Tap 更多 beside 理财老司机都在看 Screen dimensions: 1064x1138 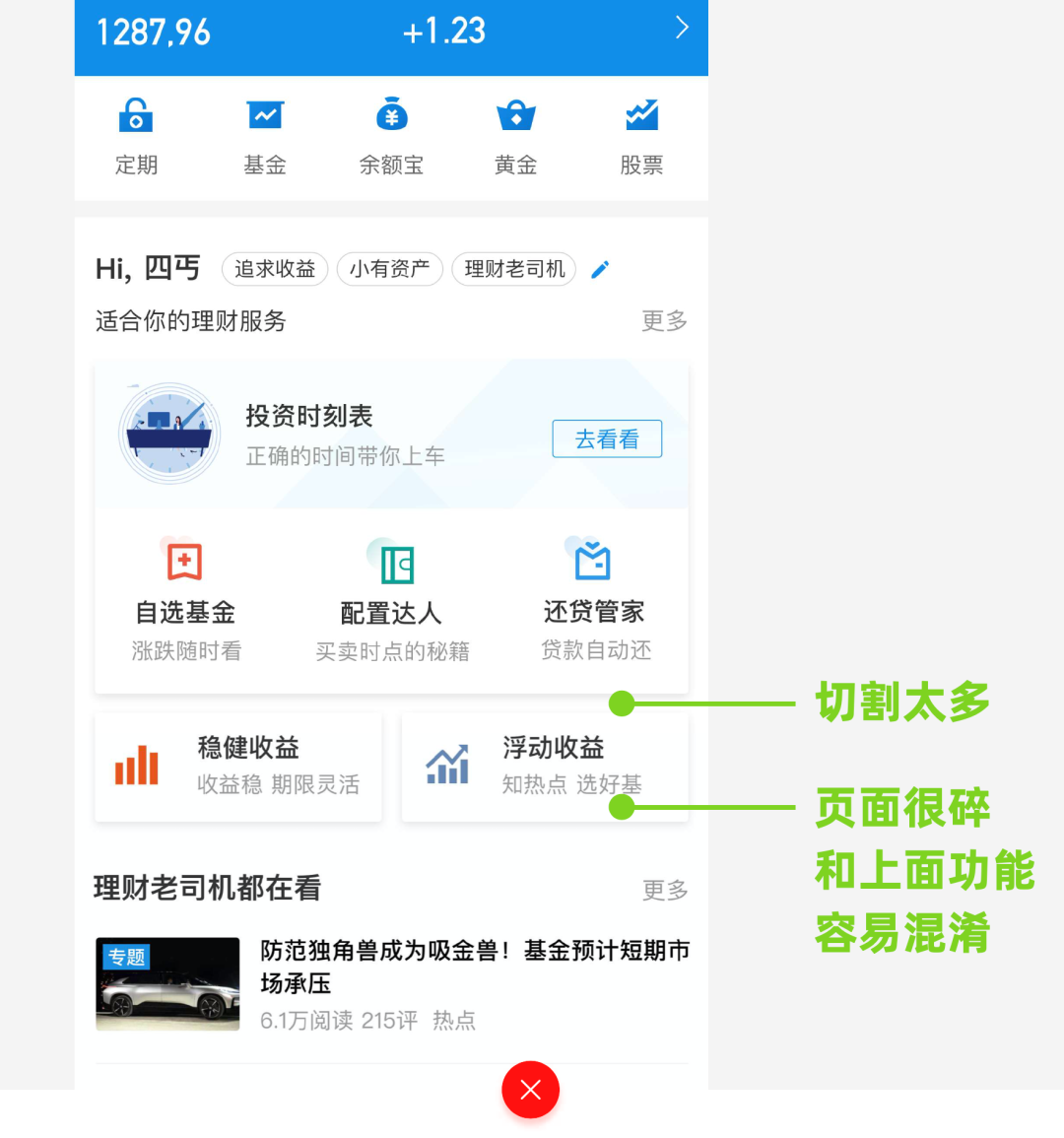pyautogui.click(x=665, y=891)
